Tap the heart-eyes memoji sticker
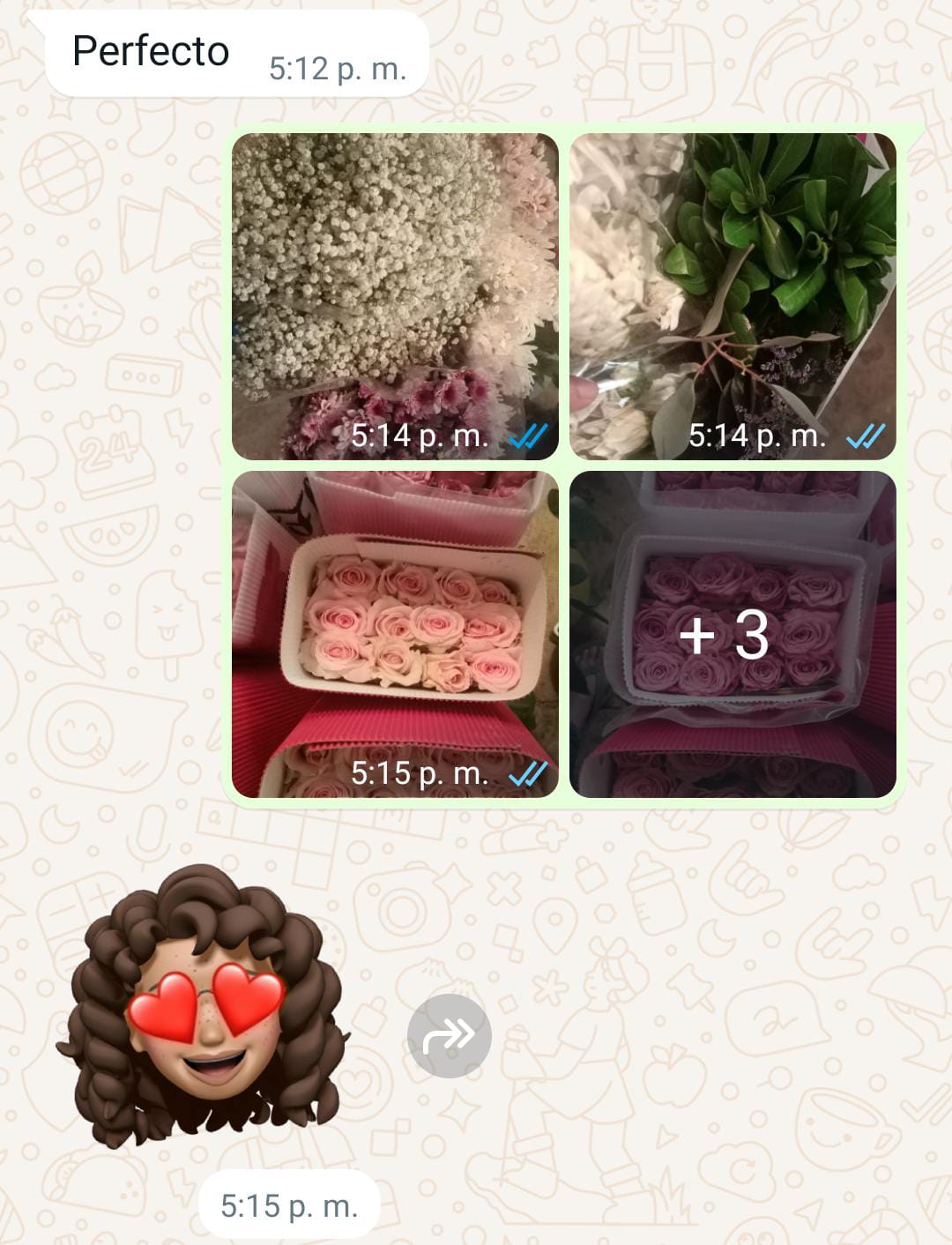 pyautogui.click(x=205, y=1007)
